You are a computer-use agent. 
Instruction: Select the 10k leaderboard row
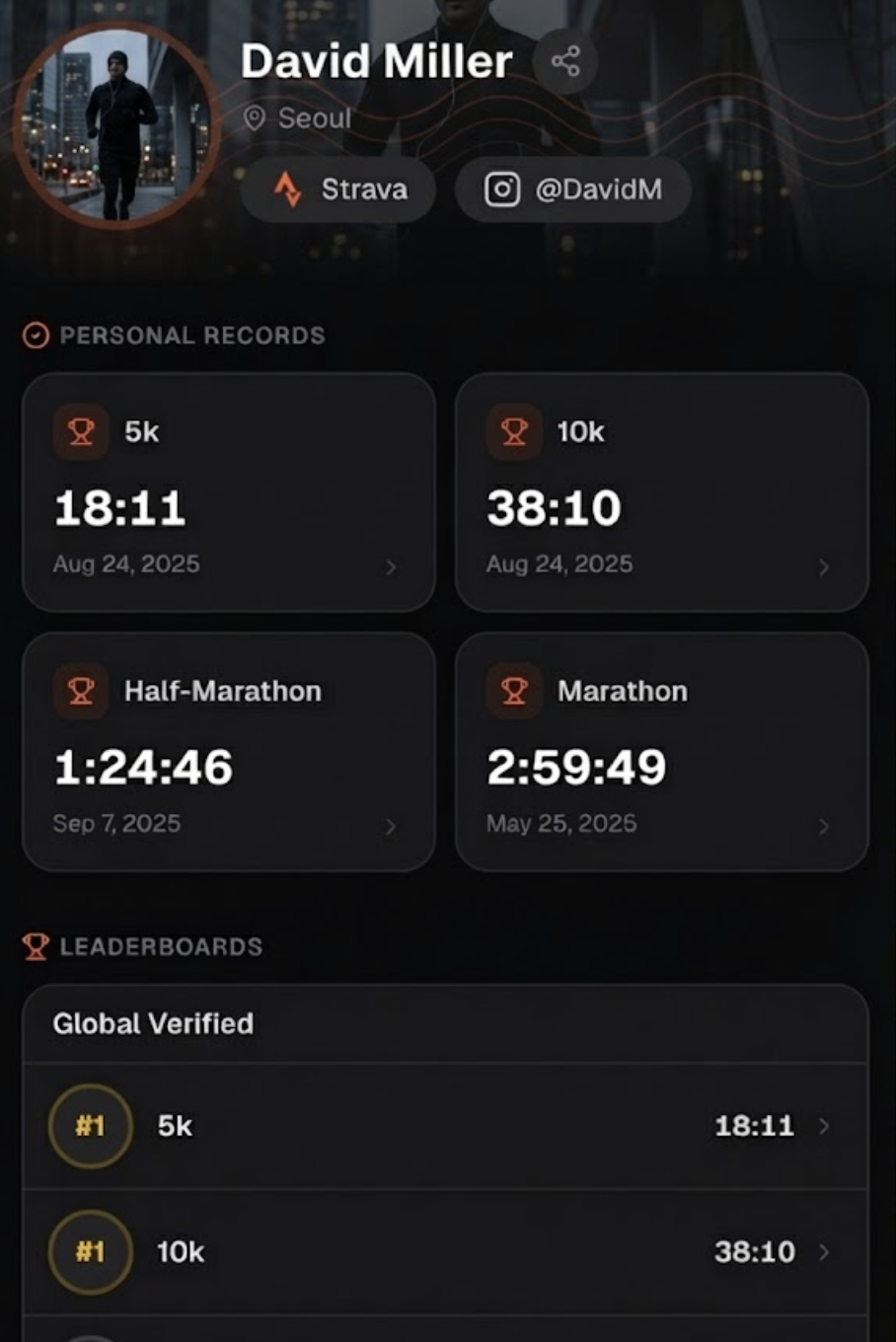click(x=447, y=1251)
